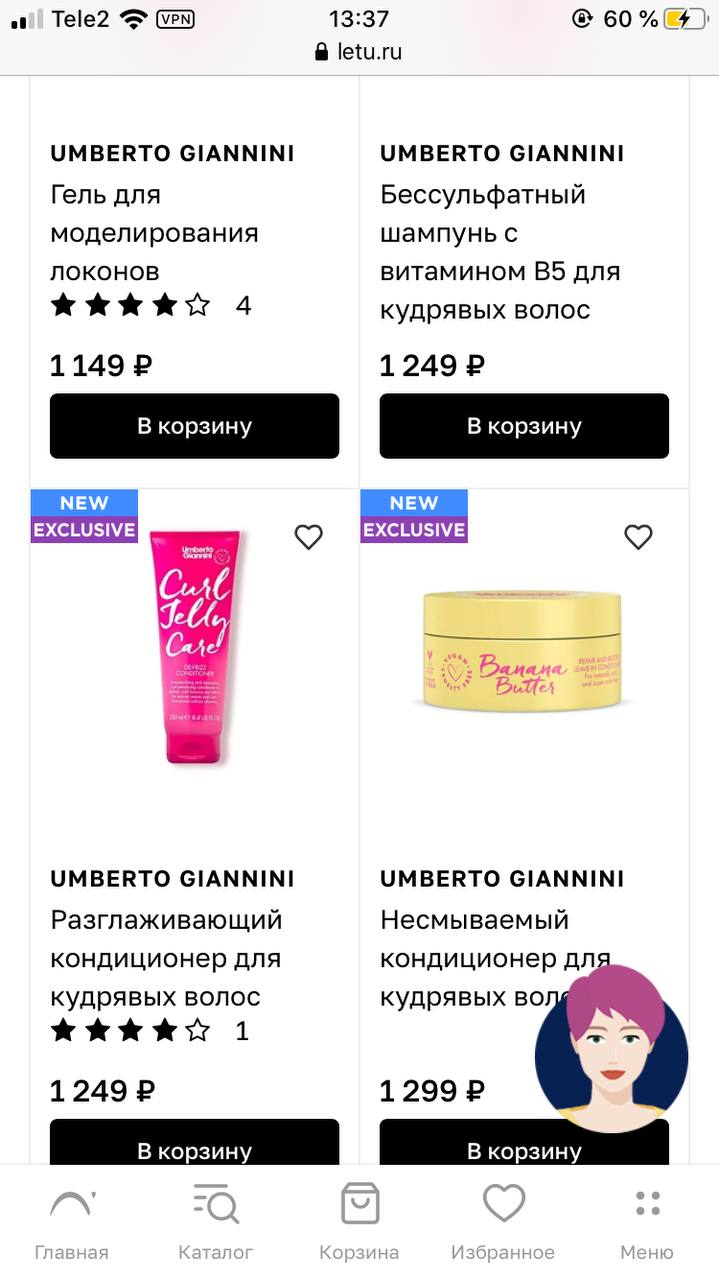Open Бессульфатный шампунь product details

[500, 252]
